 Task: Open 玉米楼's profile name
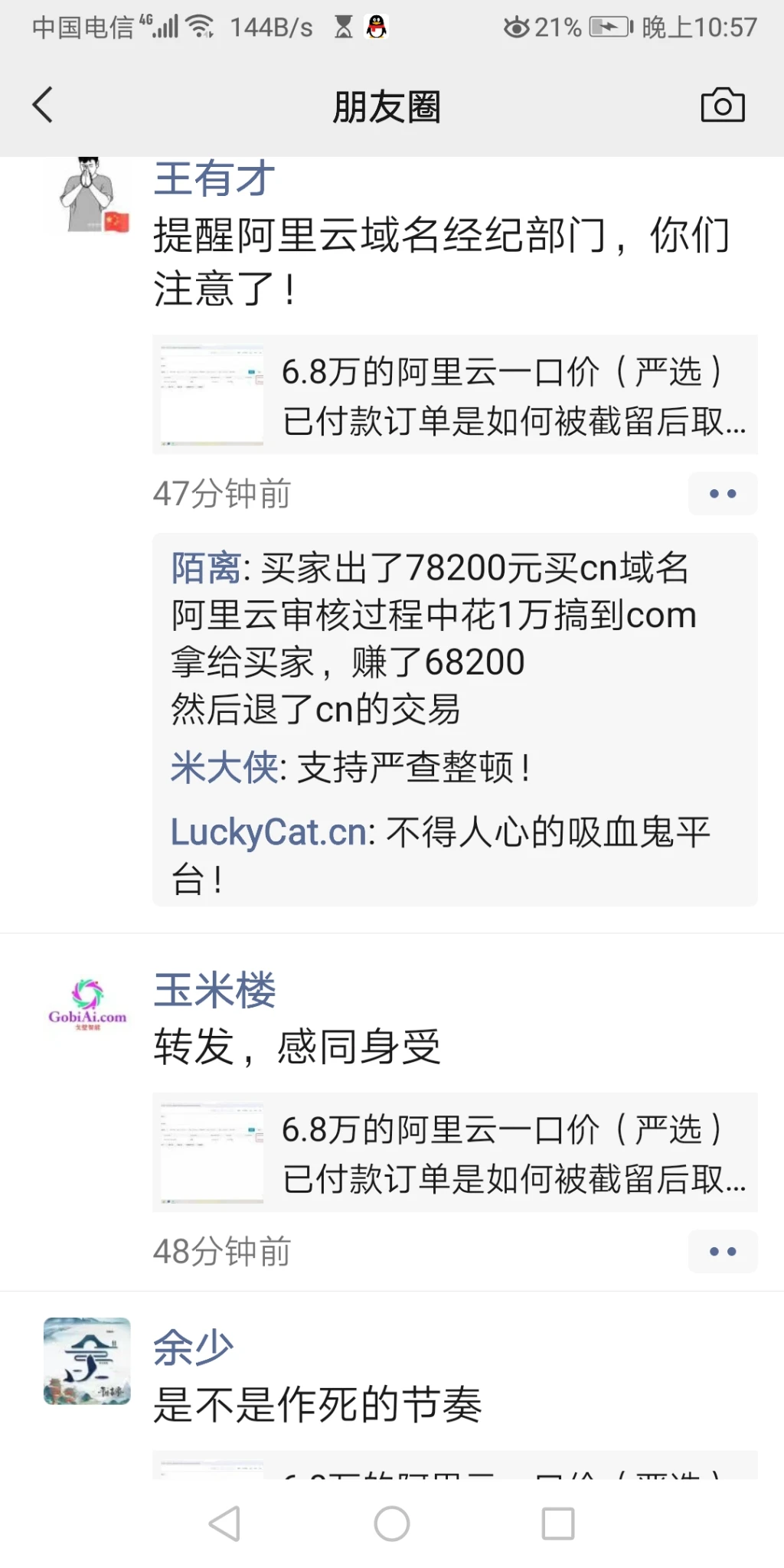[x=214, y=991]
